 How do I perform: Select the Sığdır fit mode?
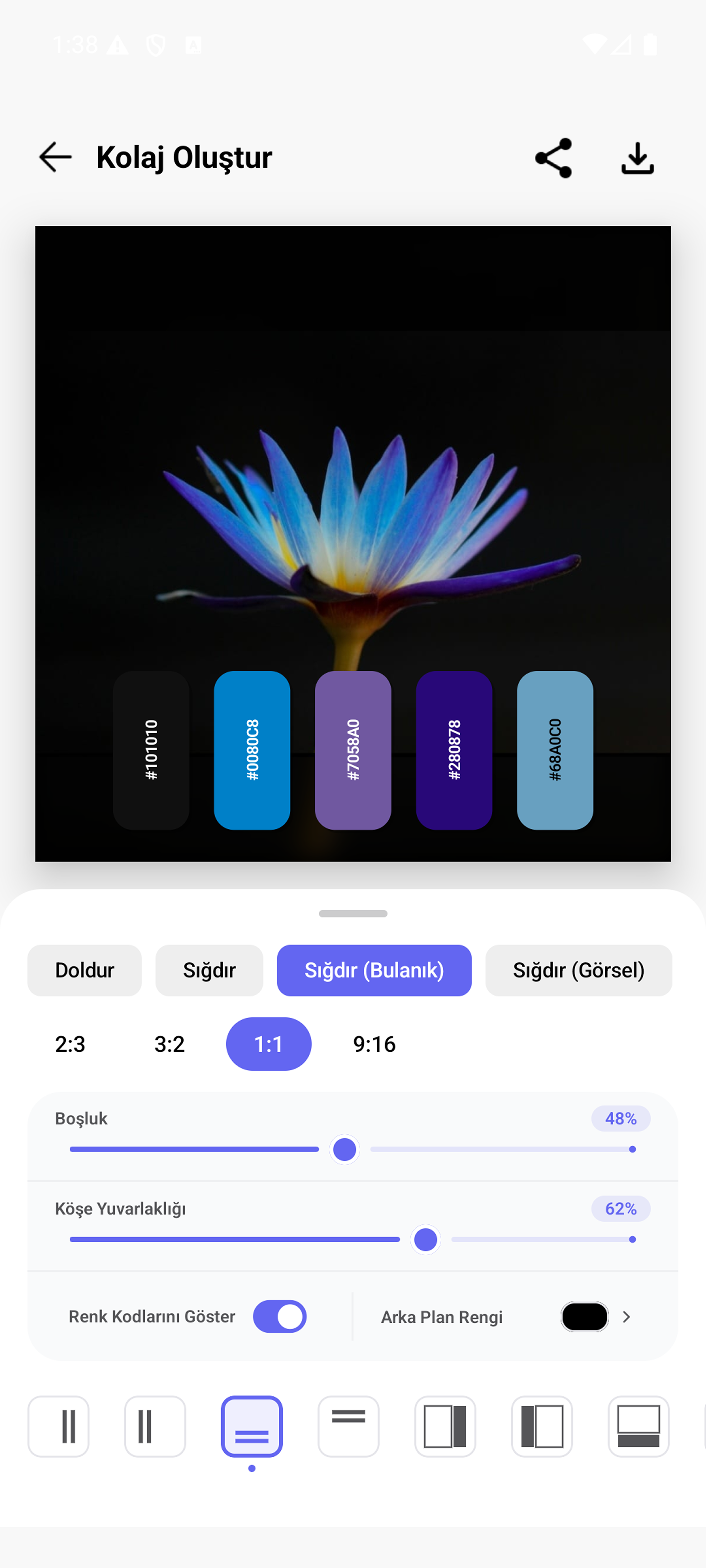click(x=209, y=970)
